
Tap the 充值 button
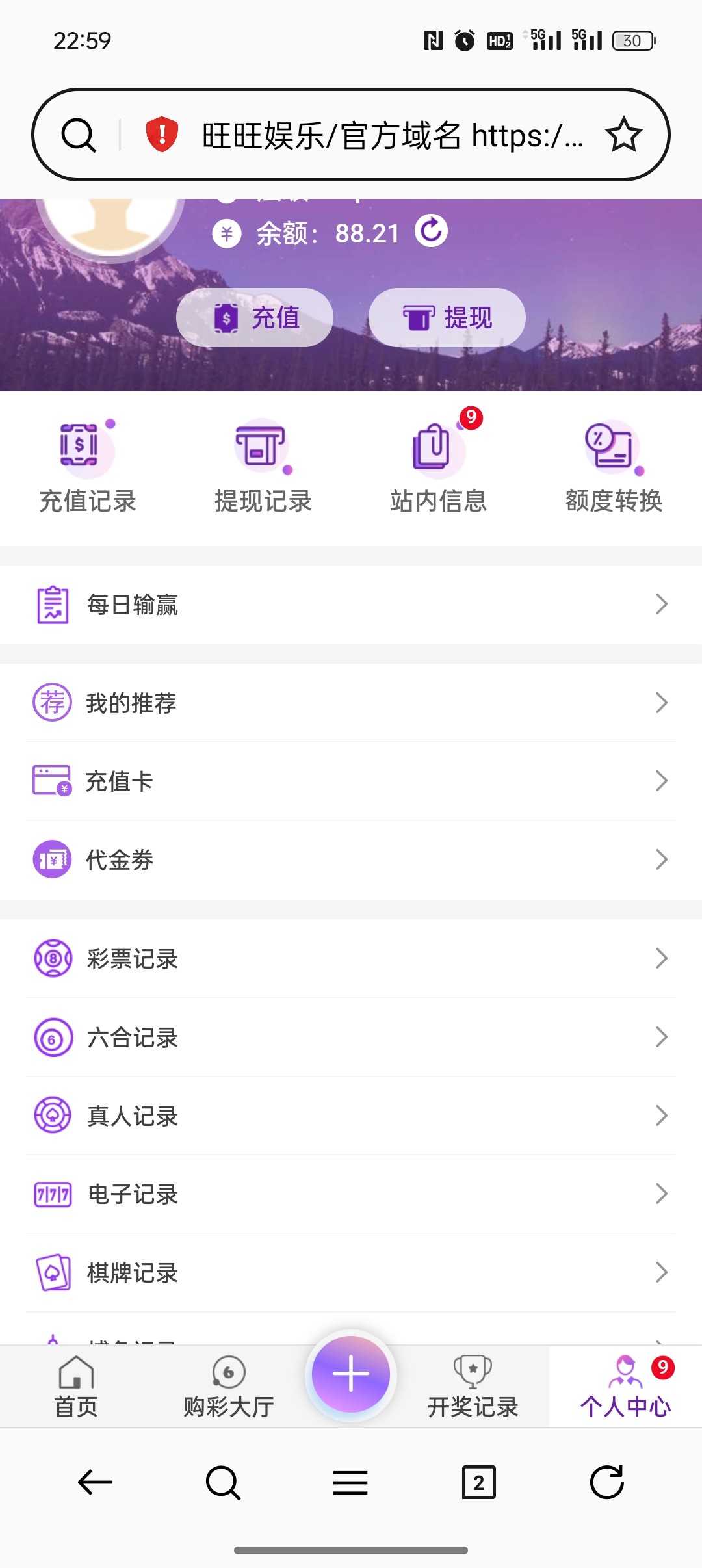point(255,318)
